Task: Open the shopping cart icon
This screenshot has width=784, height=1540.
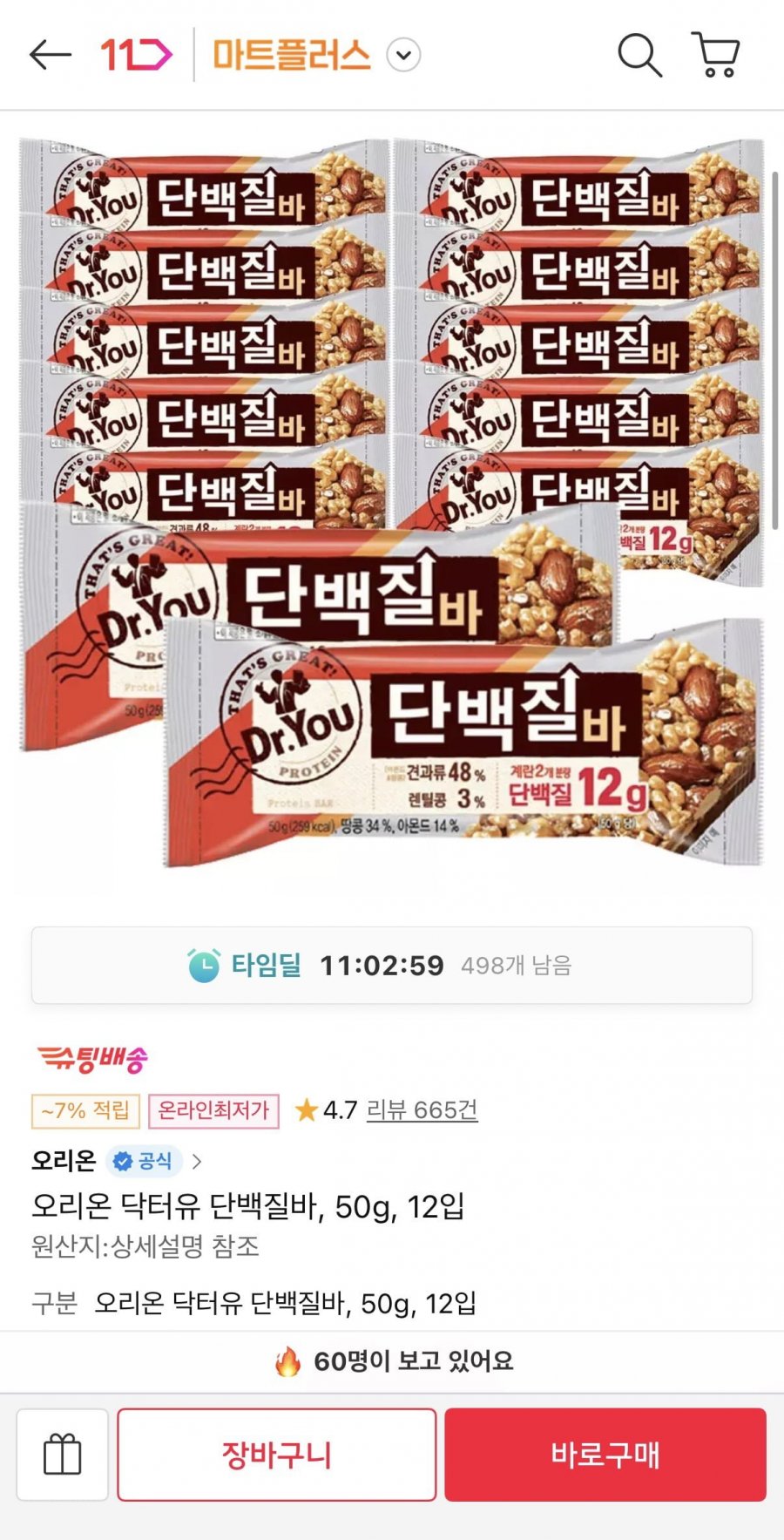Action: (716, 55)
